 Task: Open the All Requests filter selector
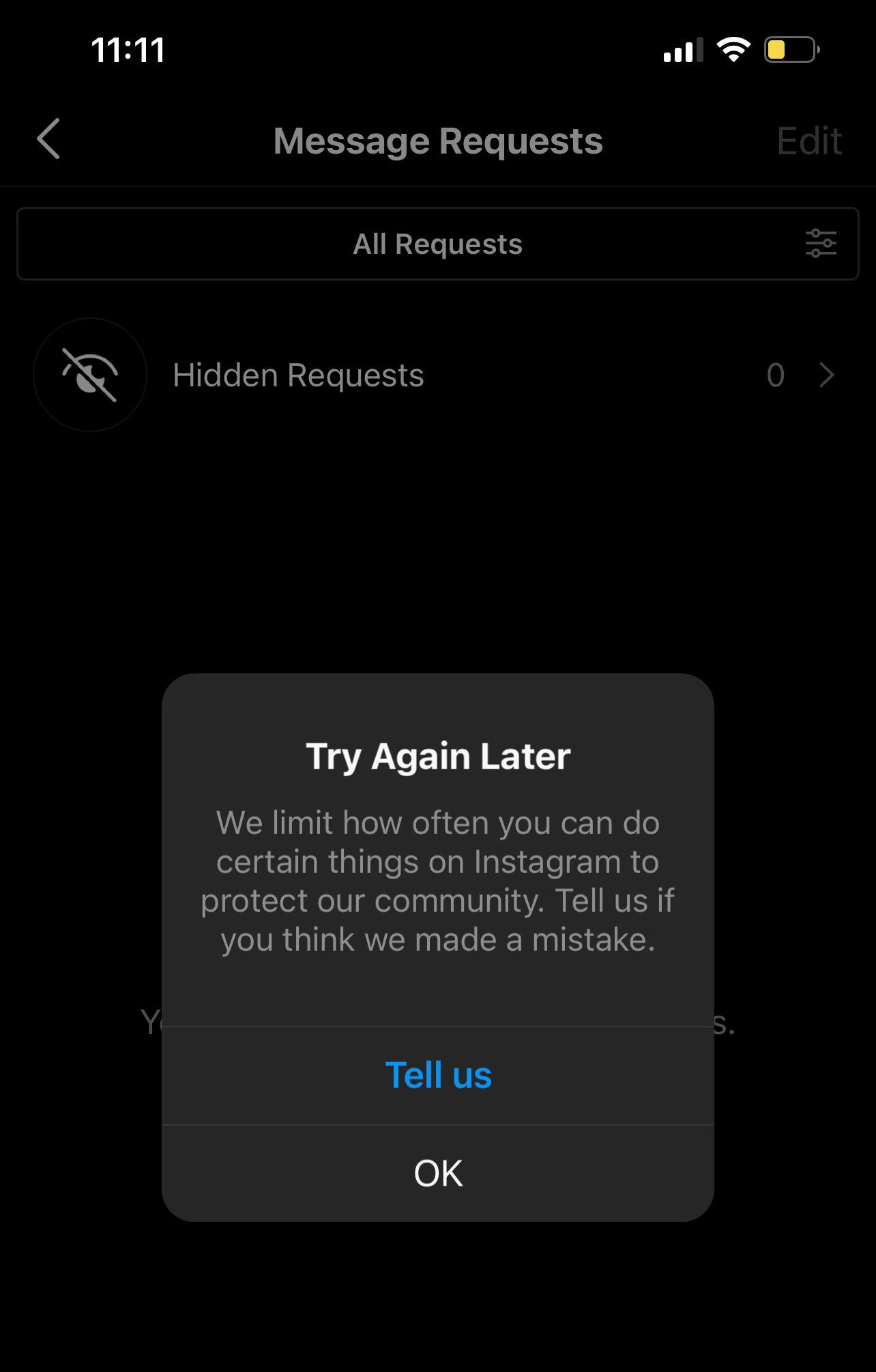437,244
